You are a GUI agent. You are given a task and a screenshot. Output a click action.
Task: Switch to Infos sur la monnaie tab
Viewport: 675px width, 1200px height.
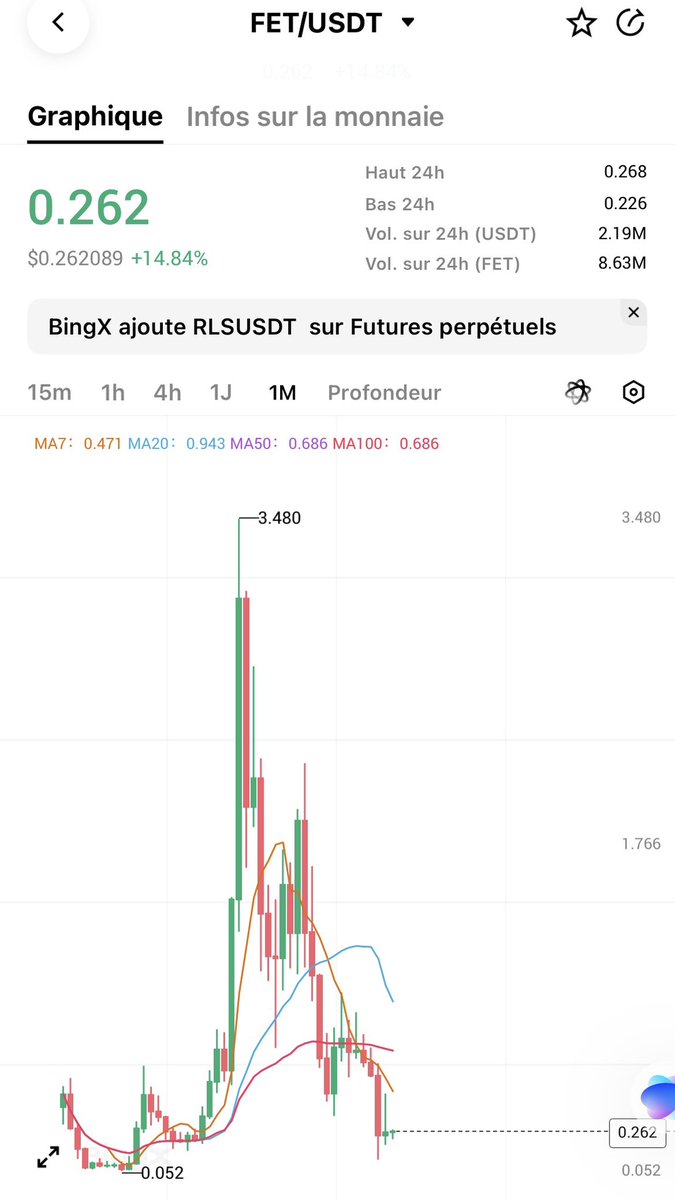[315, 117]
